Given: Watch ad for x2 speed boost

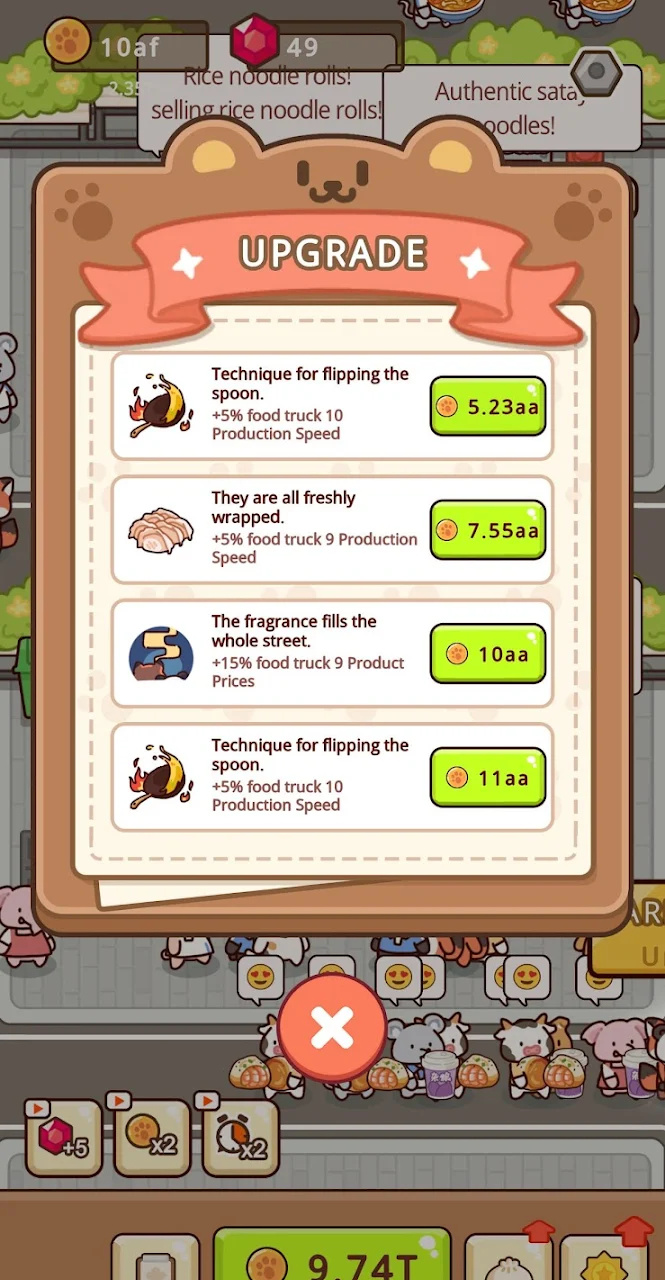Looking at the screenshot, I should (240, 1139).
